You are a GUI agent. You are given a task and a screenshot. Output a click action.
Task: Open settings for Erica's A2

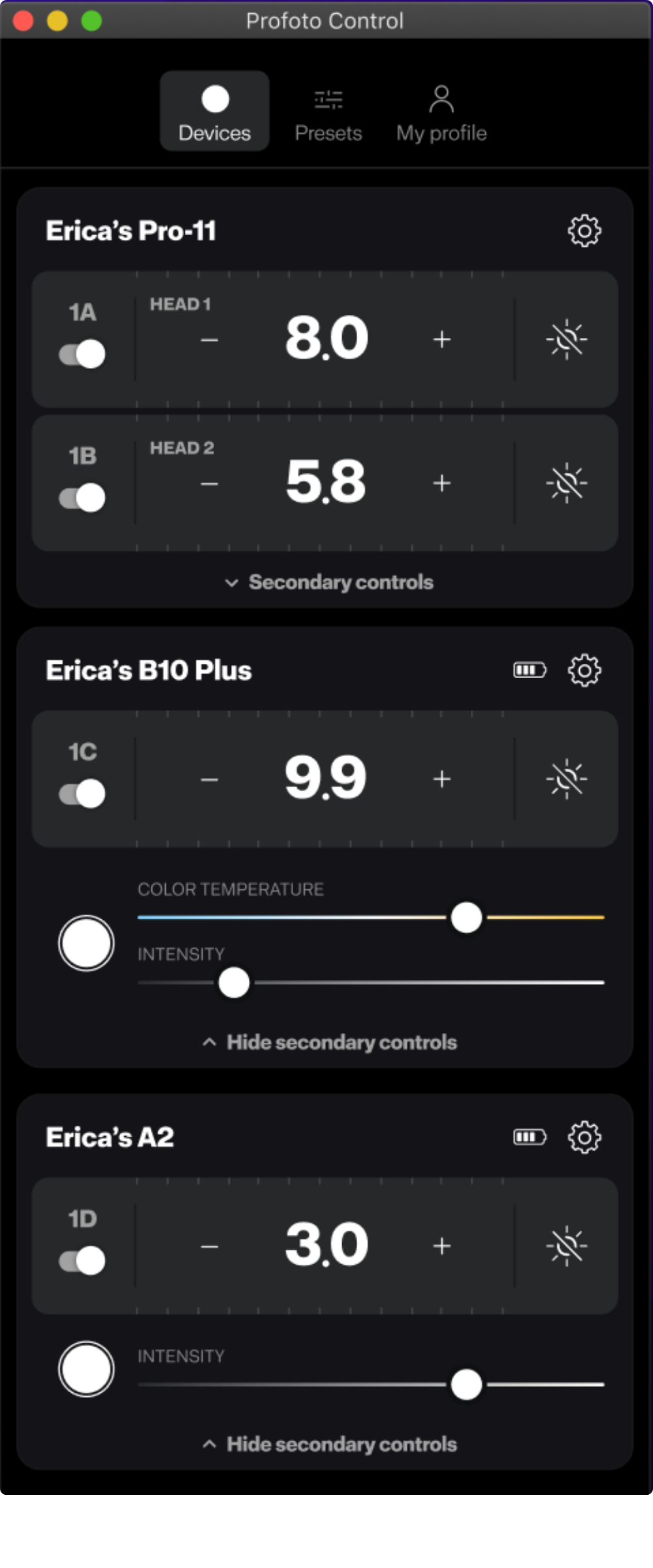click(x=584, y=1137)
